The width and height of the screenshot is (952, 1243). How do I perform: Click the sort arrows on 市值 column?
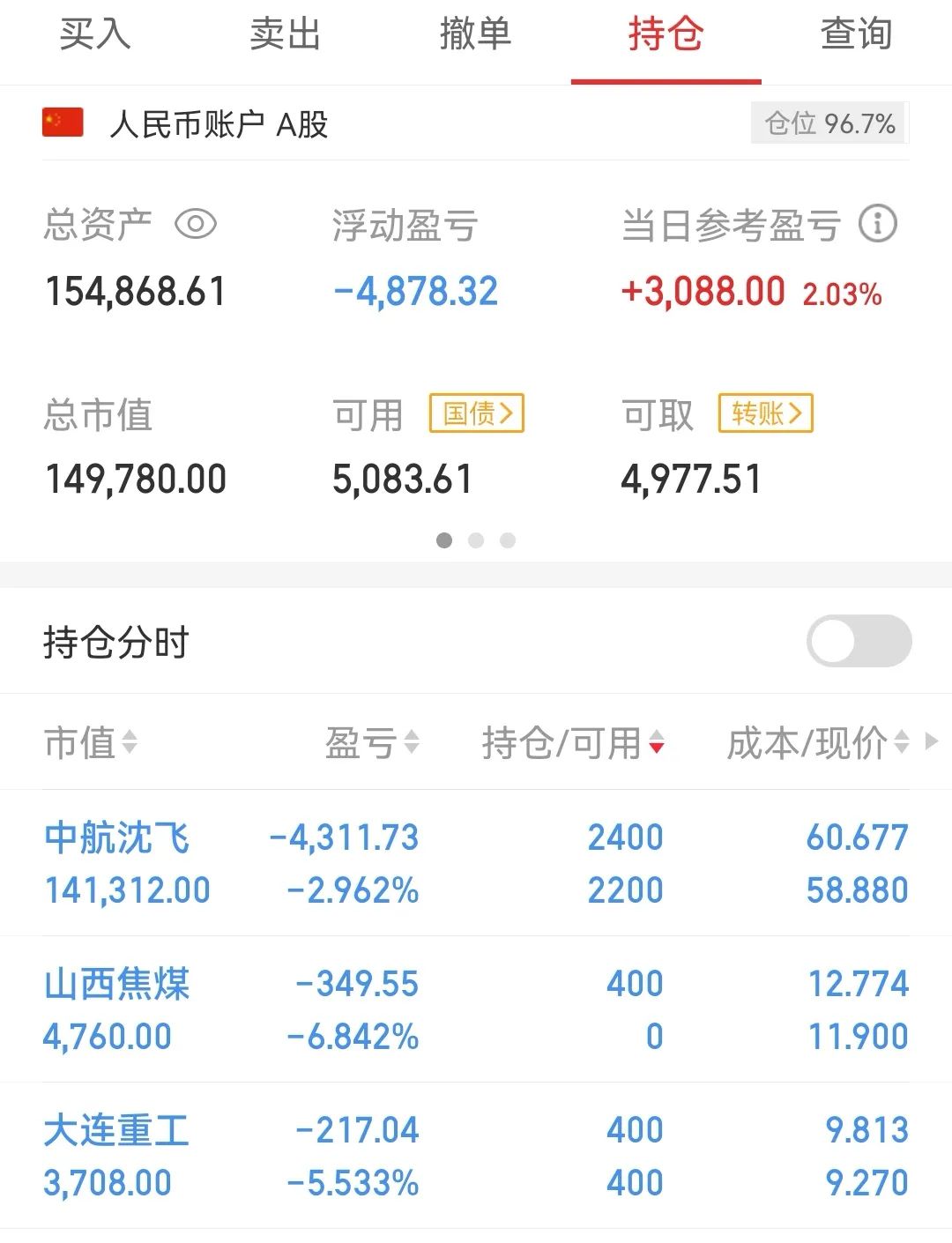point(132,743)
